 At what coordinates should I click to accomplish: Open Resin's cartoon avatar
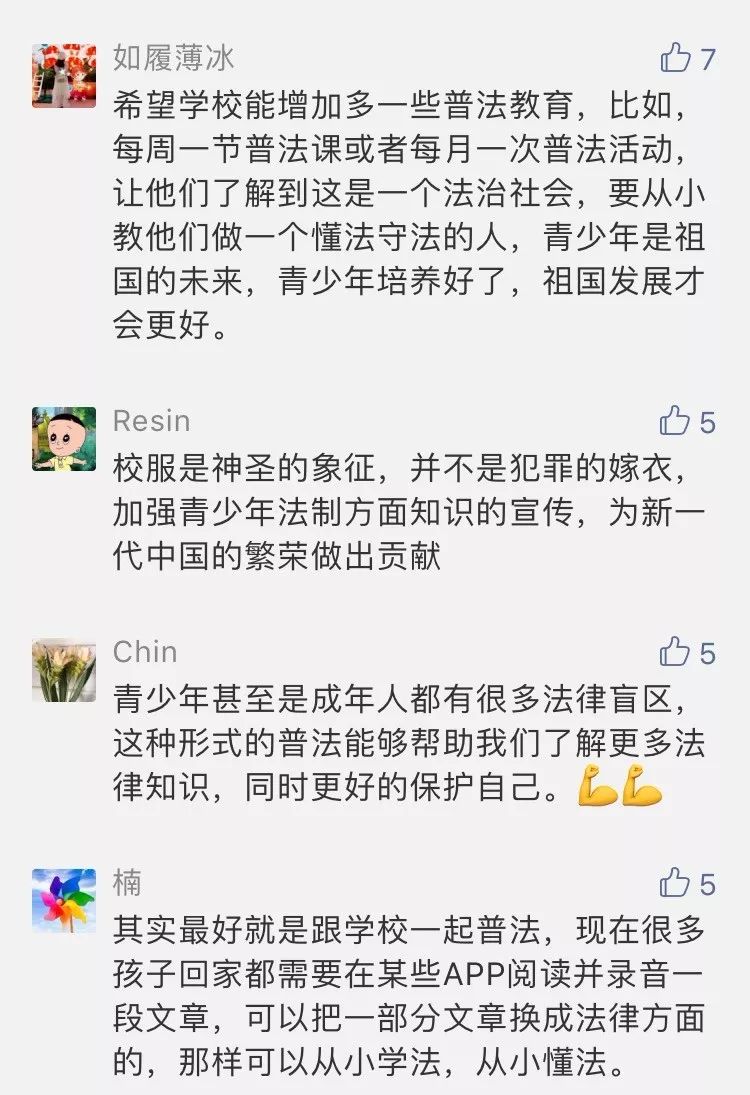point(64,439)
